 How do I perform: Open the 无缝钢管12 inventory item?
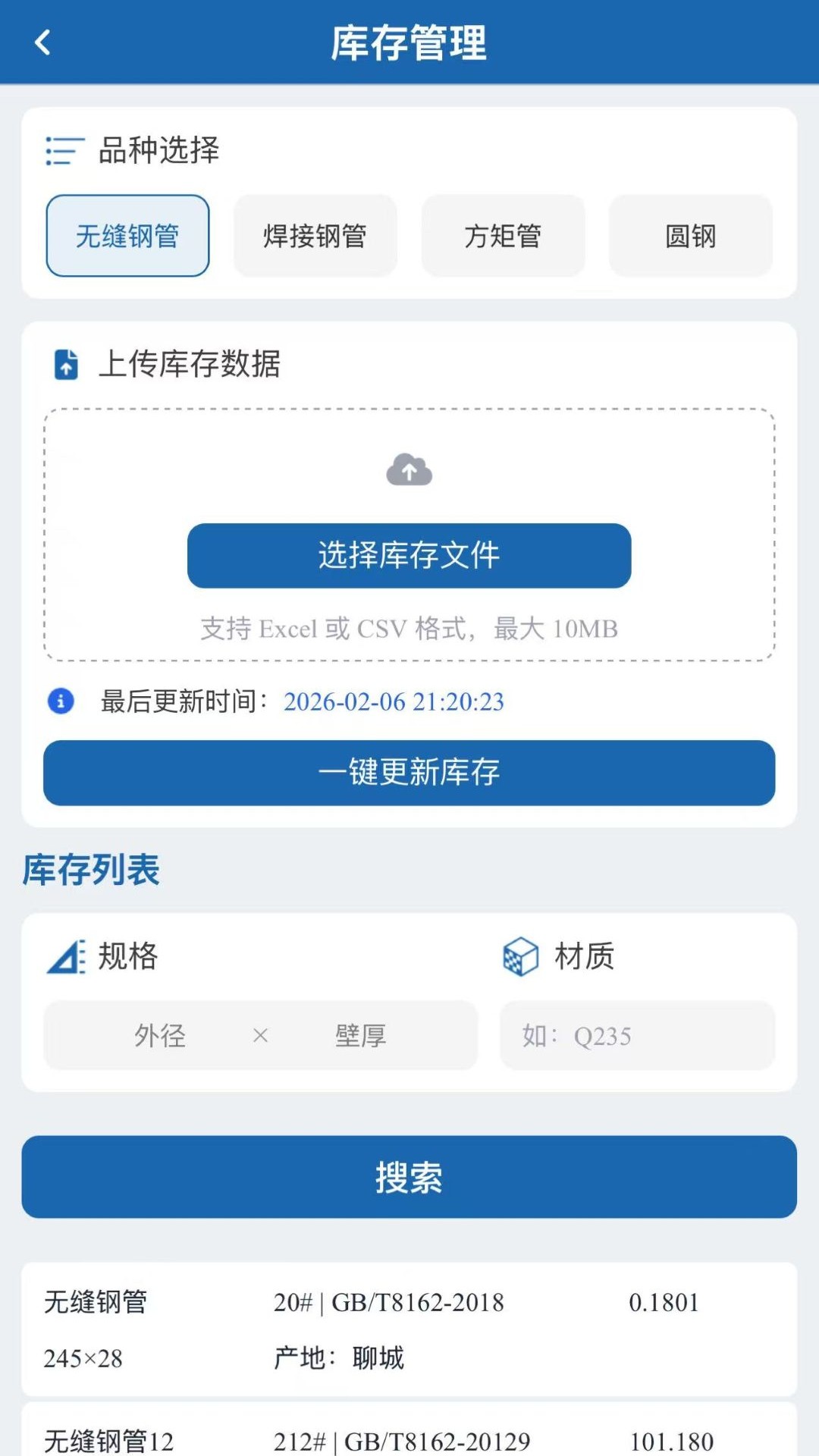click(409, 1437)
